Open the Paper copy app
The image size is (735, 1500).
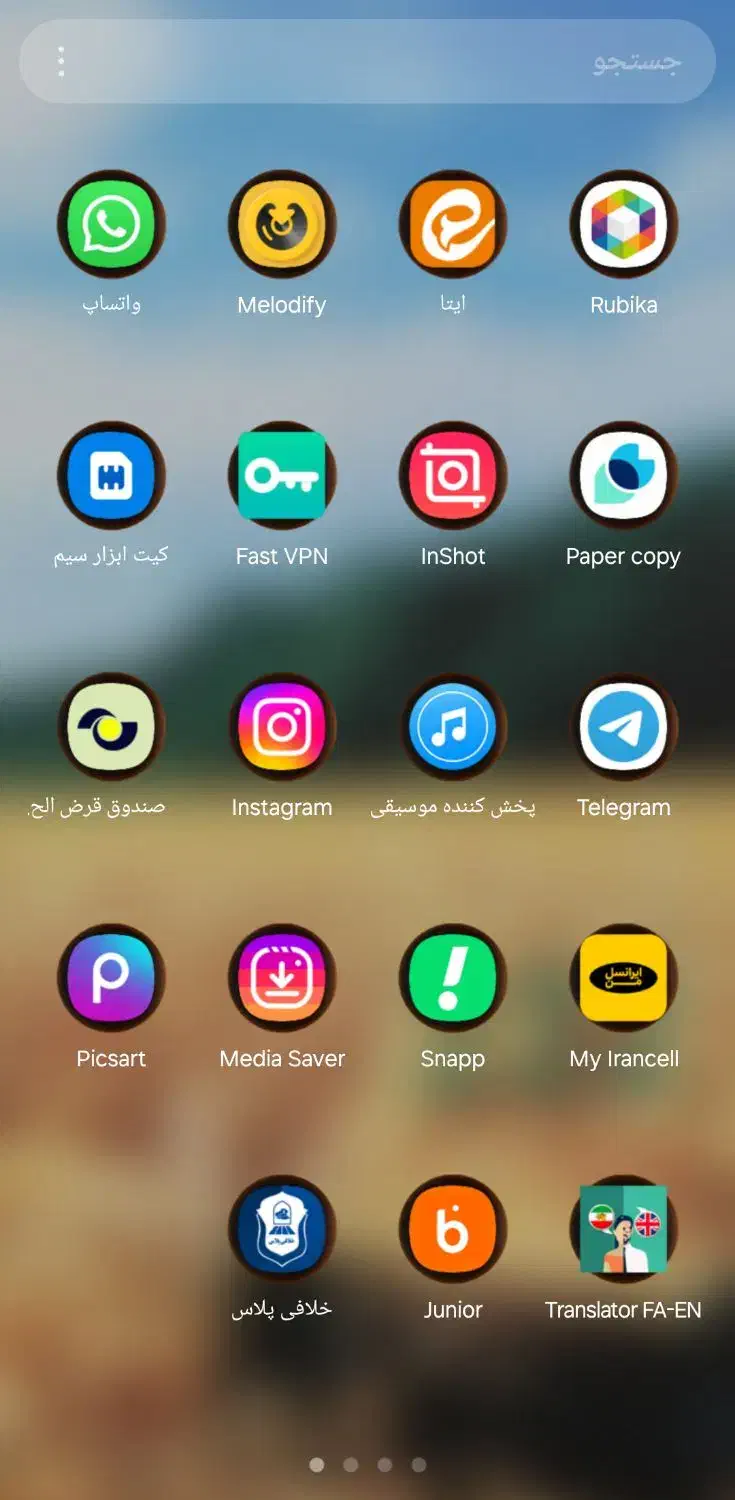point(624,476)
